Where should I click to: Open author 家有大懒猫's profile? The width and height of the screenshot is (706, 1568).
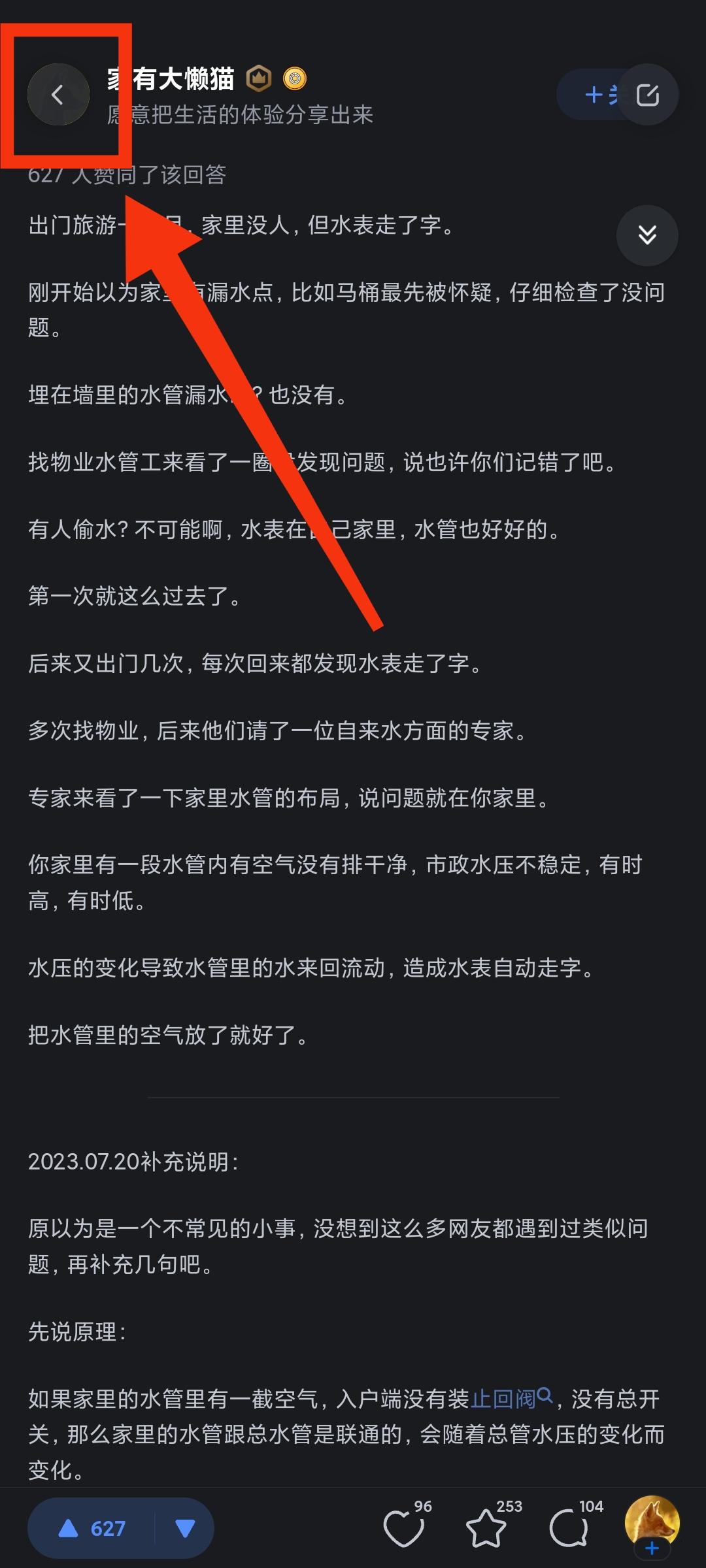point(171,79)
